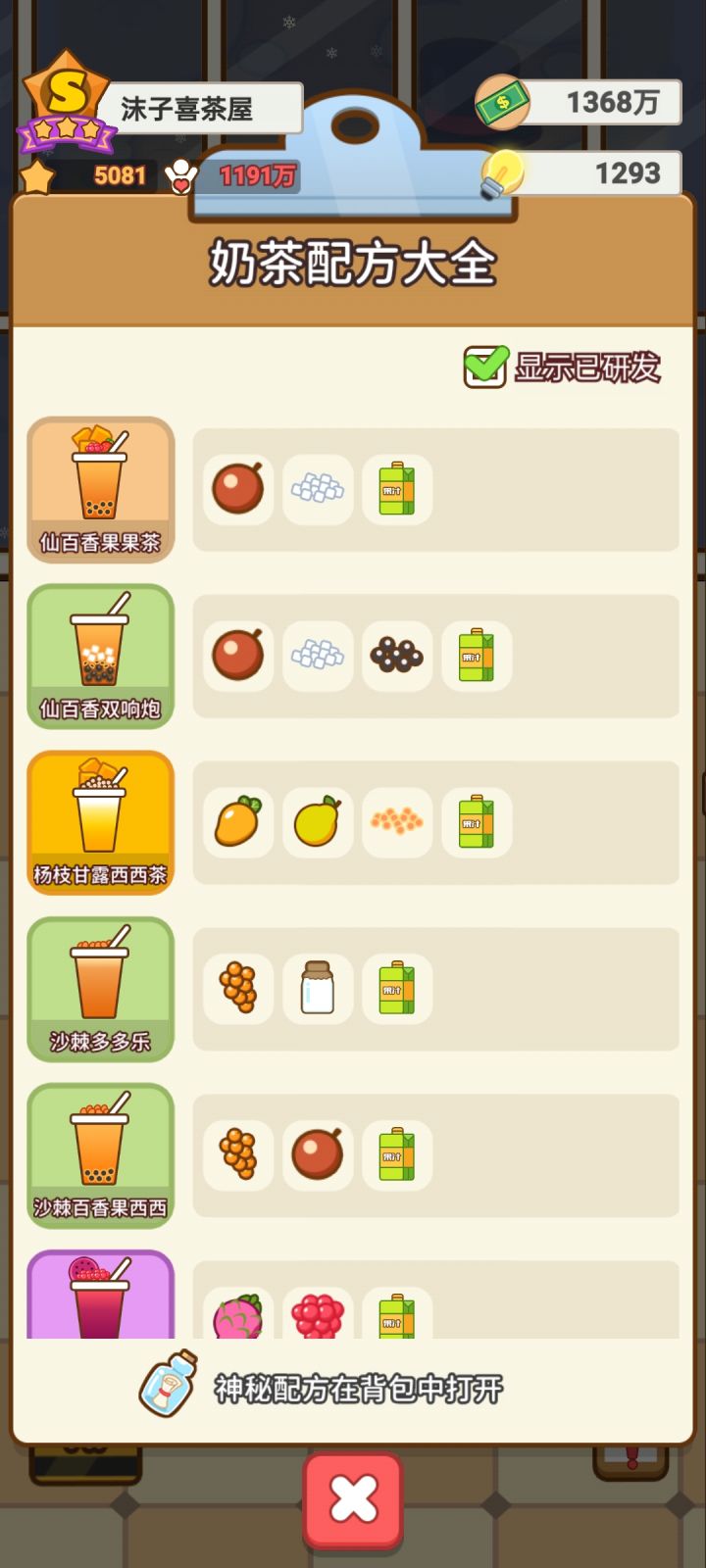Tap the 沙棘百香果西西 recipe card

[100, 1155]
